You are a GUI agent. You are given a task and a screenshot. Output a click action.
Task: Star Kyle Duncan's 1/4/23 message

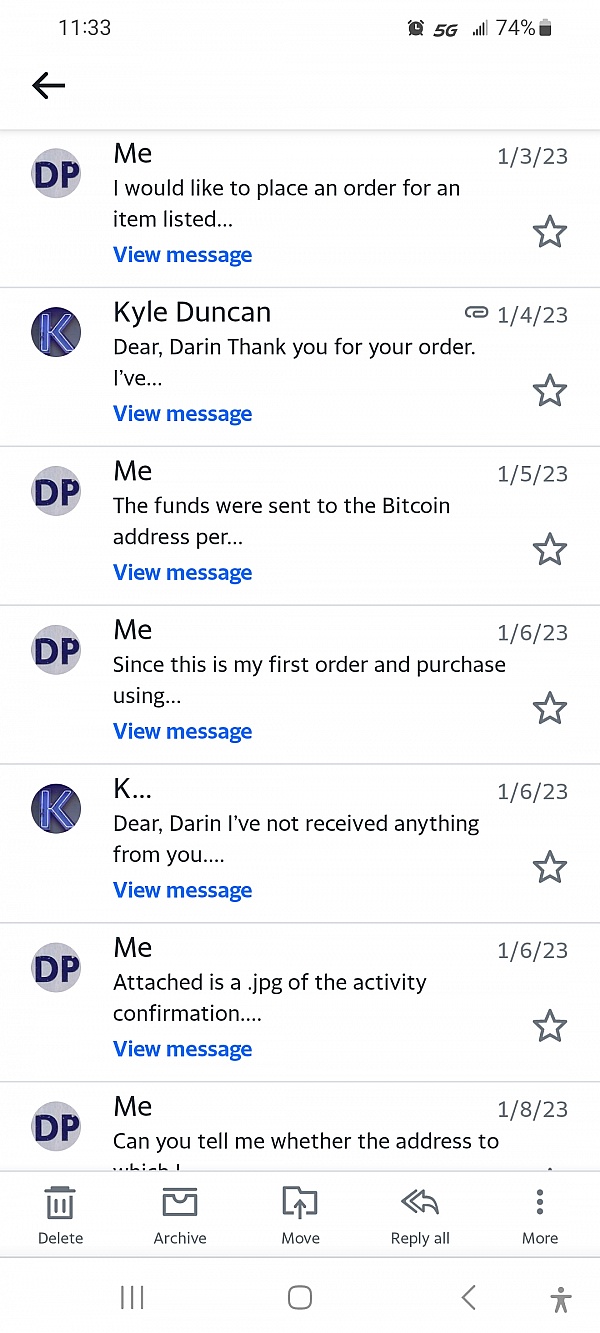[x=549, y=391]
